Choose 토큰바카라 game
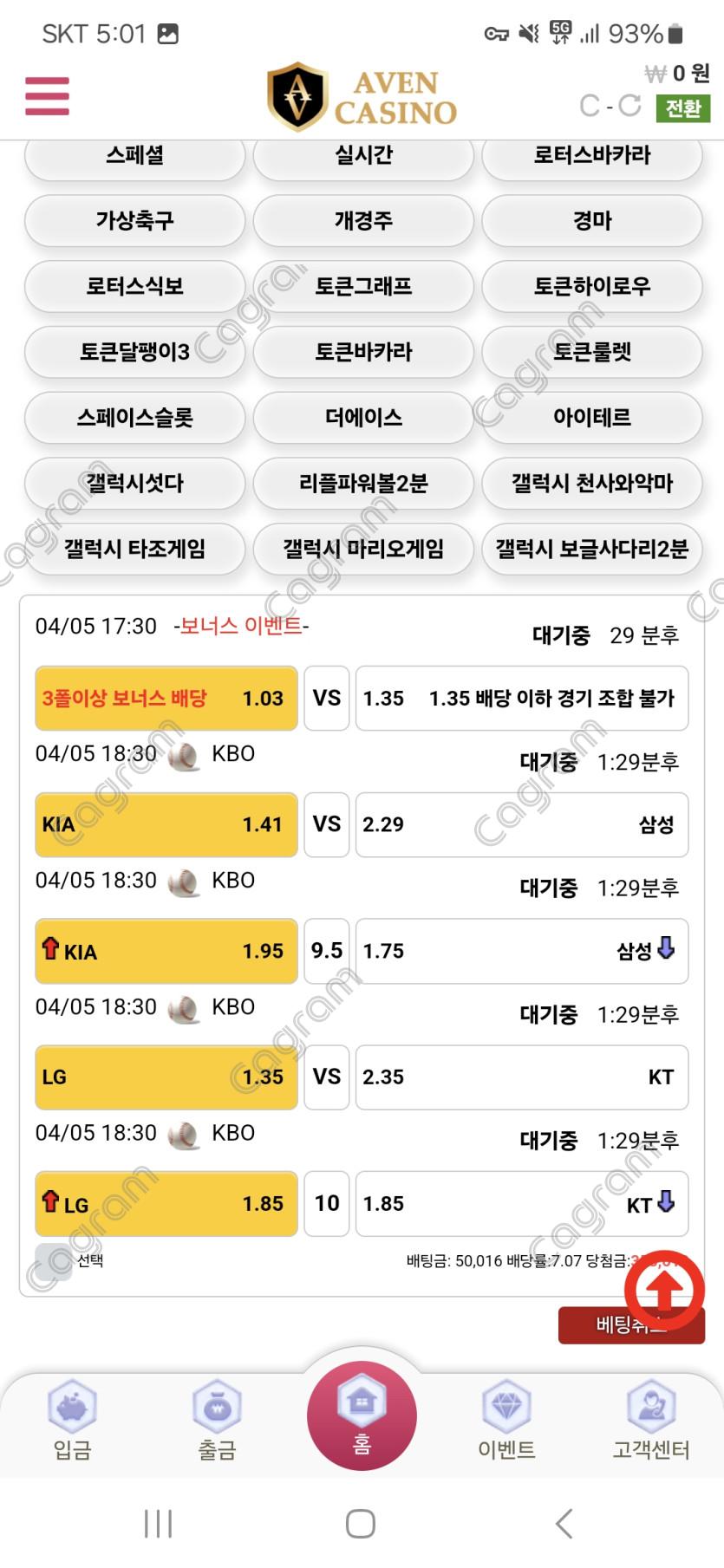Viewport: 724px width, 1568px height. click(363, 352)
